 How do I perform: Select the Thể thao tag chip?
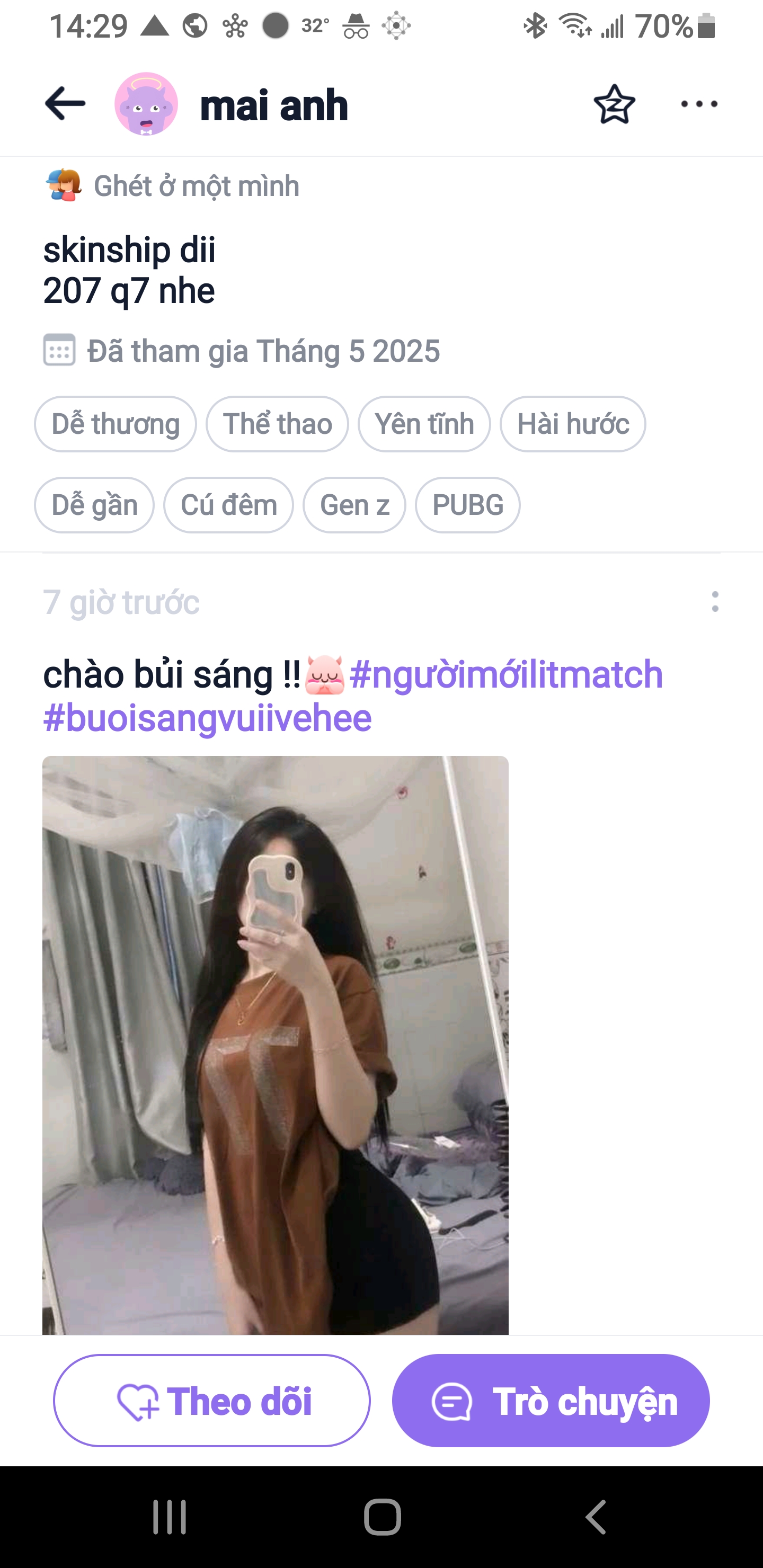pos(277,424)
